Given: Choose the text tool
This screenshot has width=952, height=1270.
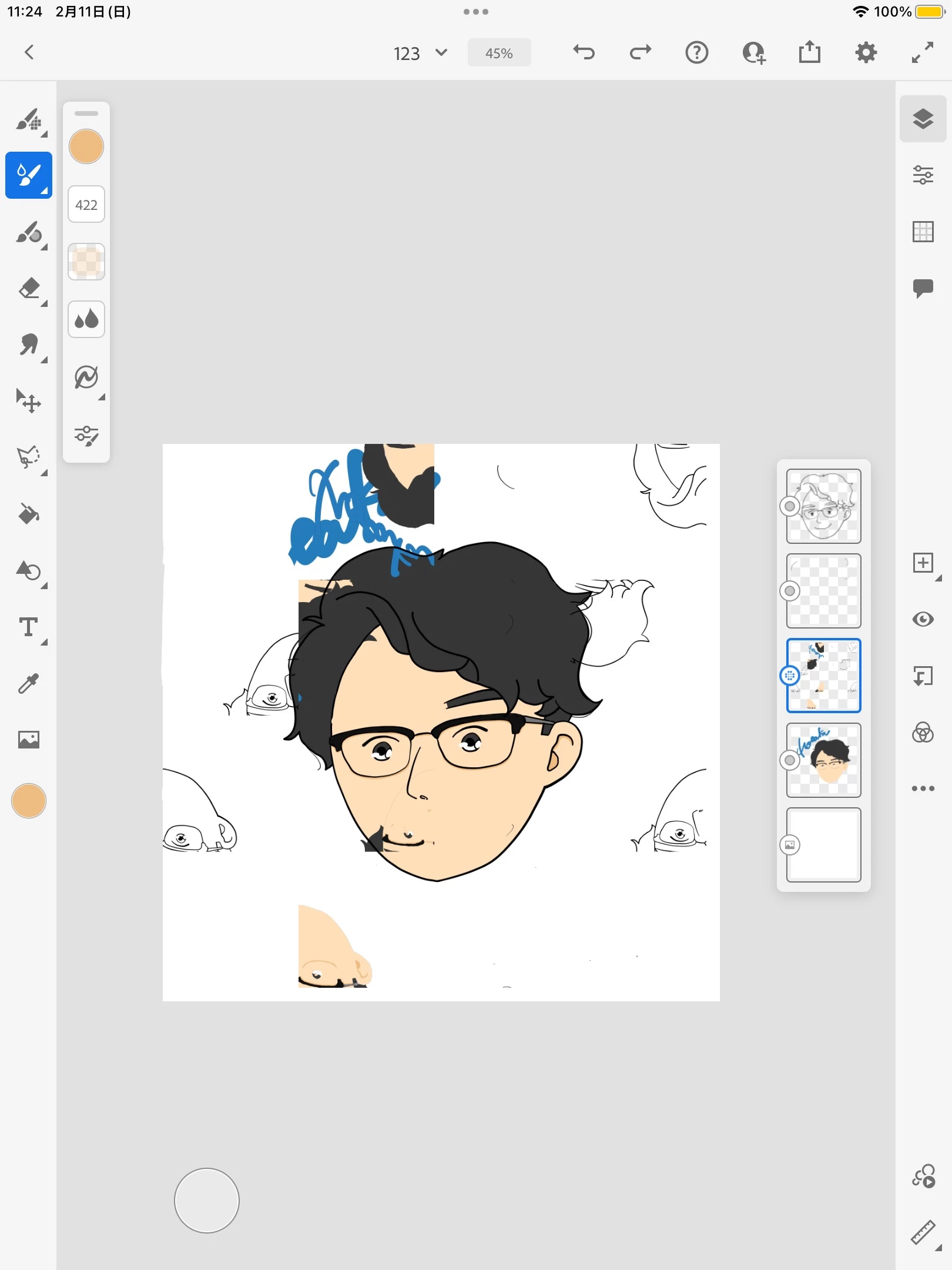Looking at the screenshot, I should click(29, 627).
